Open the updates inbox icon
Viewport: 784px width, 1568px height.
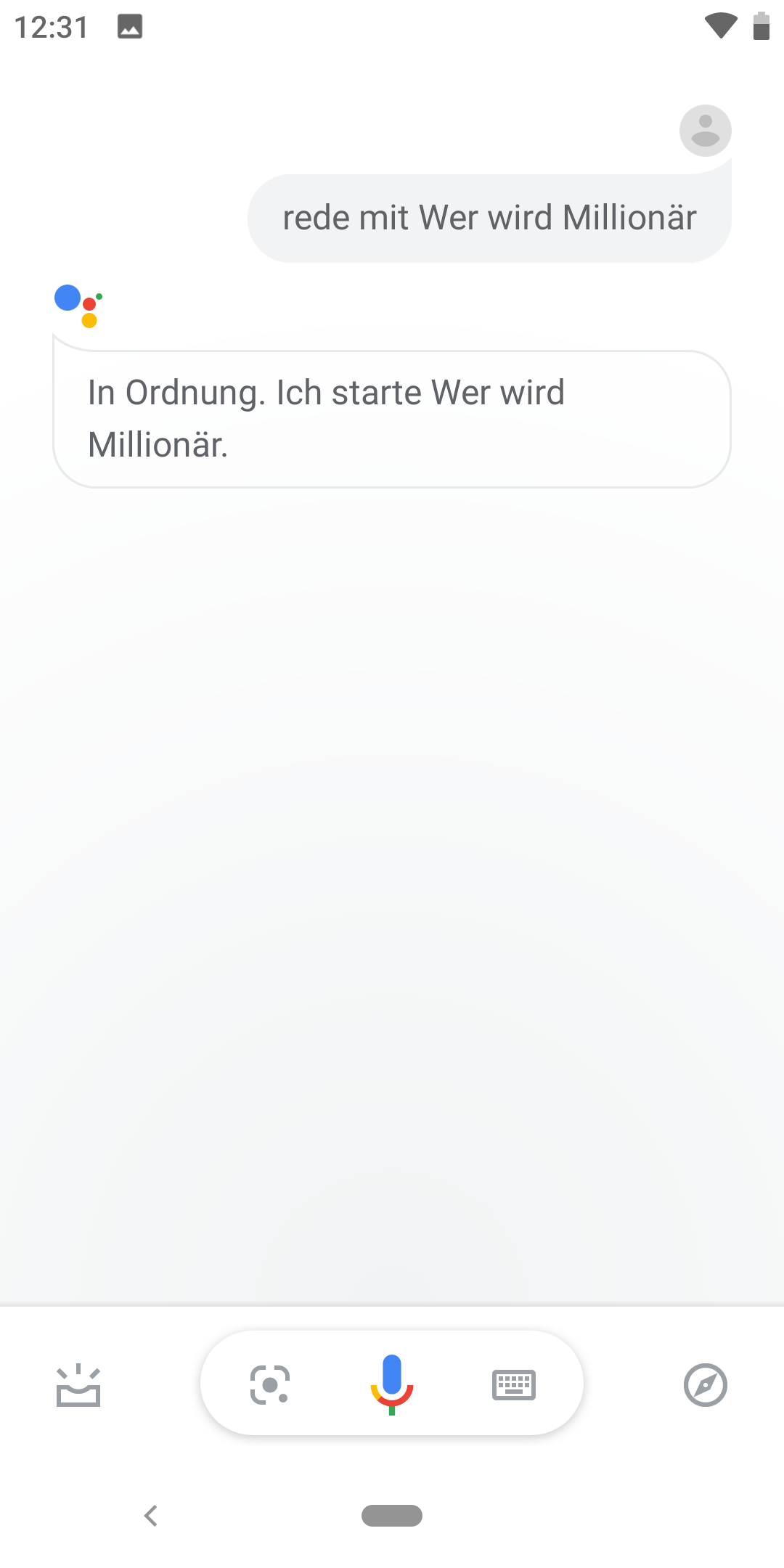78,1385
